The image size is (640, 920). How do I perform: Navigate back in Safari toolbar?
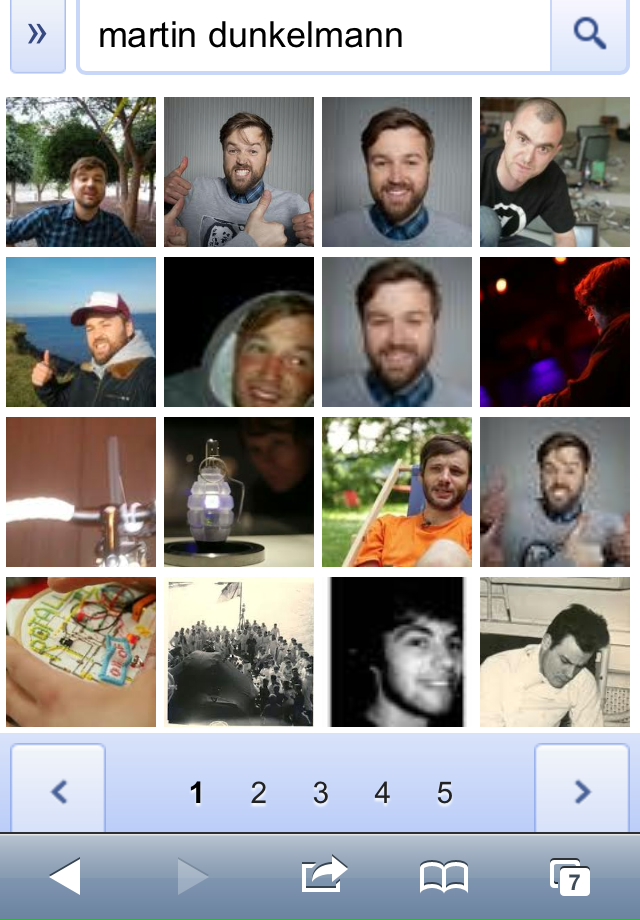(64, 877)
